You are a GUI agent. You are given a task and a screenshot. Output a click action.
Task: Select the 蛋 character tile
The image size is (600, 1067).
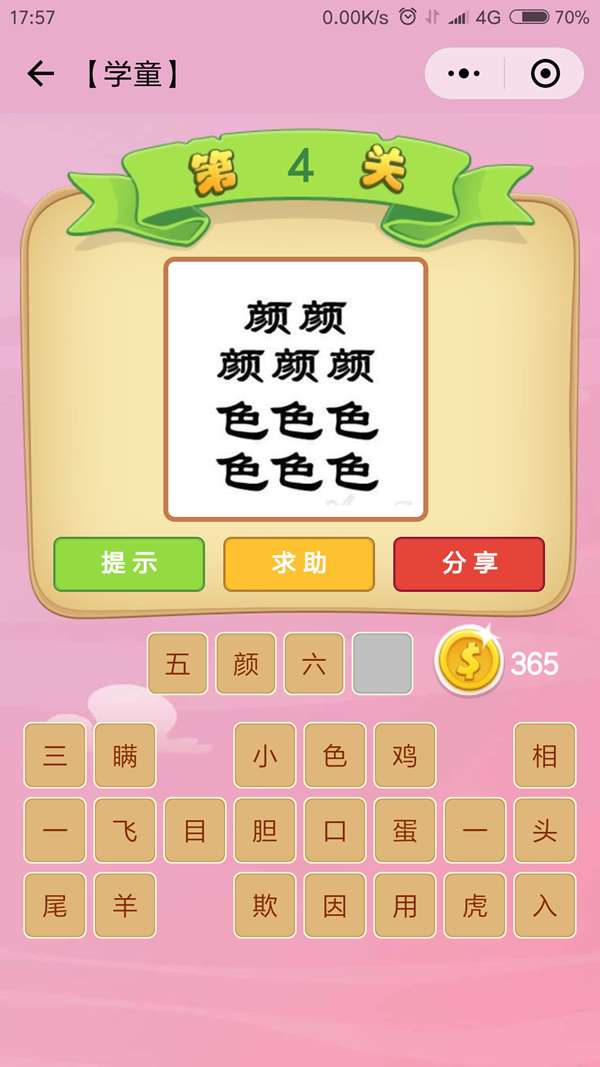click(x=405, y=831)
